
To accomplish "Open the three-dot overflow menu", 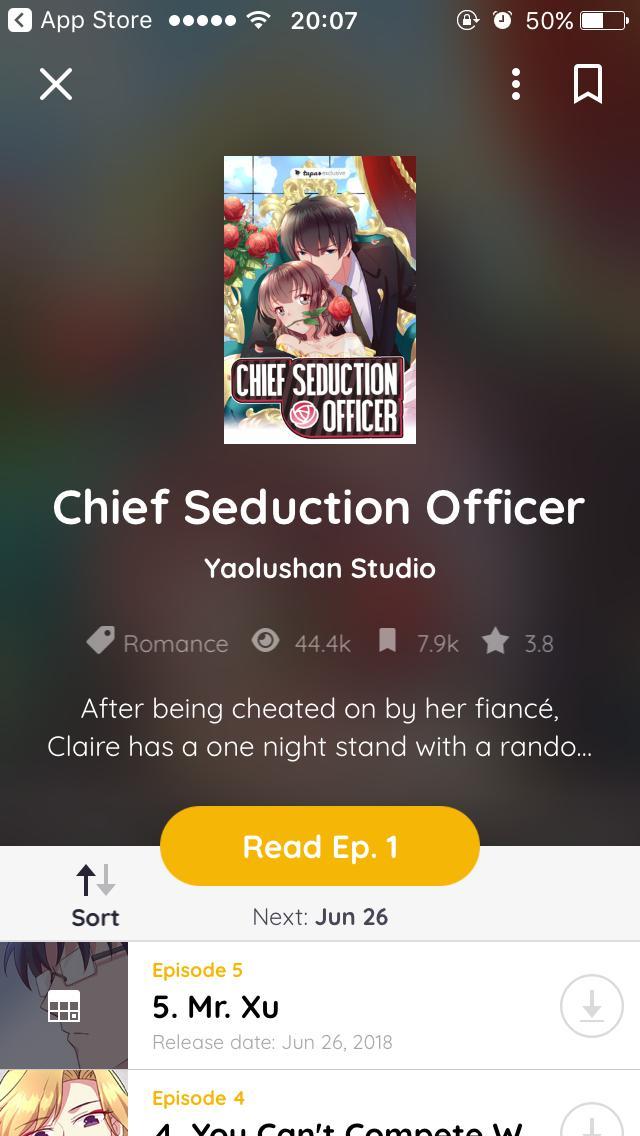I will [516, 84].
